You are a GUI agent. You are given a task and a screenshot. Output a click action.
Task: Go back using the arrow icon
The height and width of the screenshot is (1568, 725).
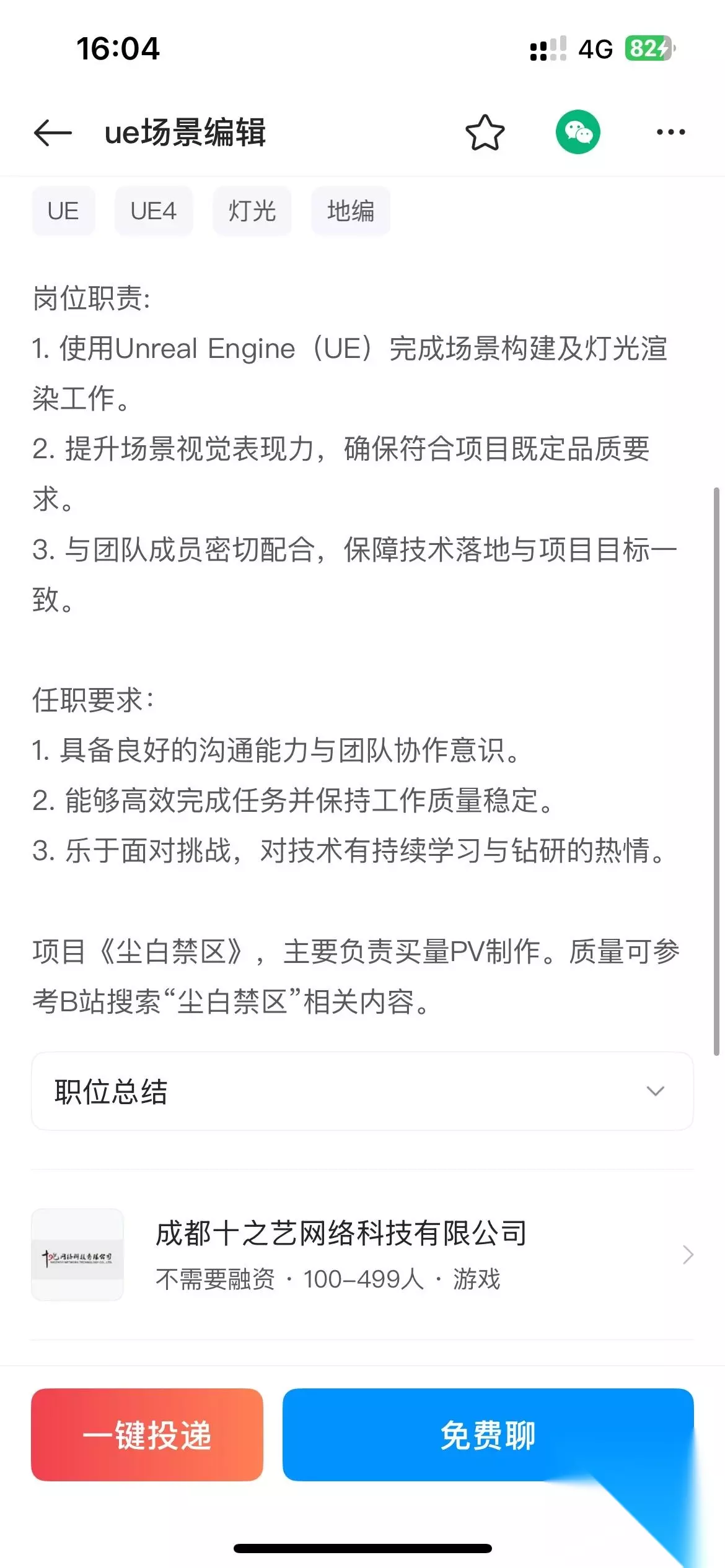coord(53,133)
